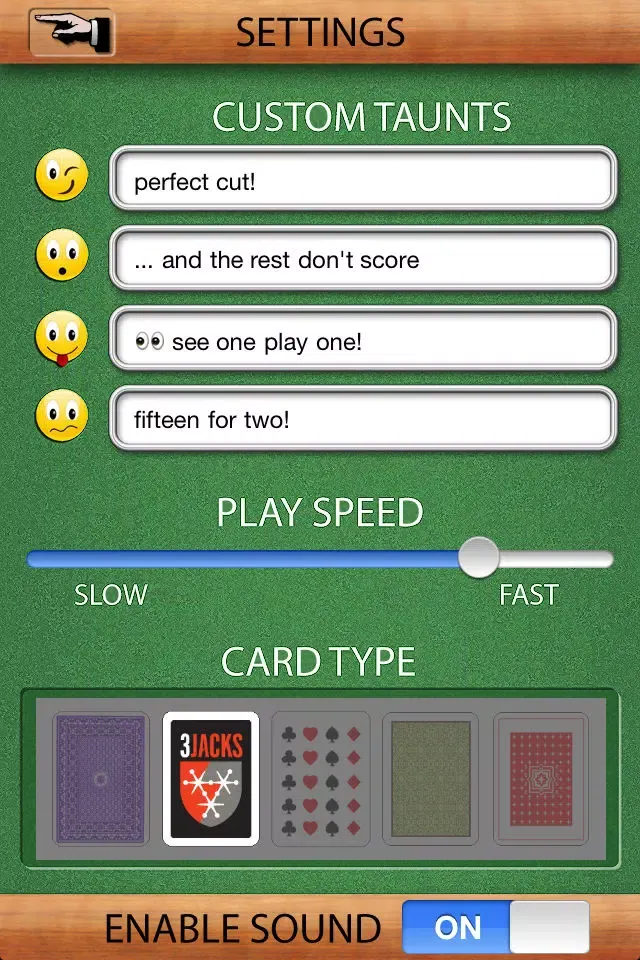The height and width of the screenshot is (960, 640).
Task: Choose the olive green card back
Action: pos(431,779)
